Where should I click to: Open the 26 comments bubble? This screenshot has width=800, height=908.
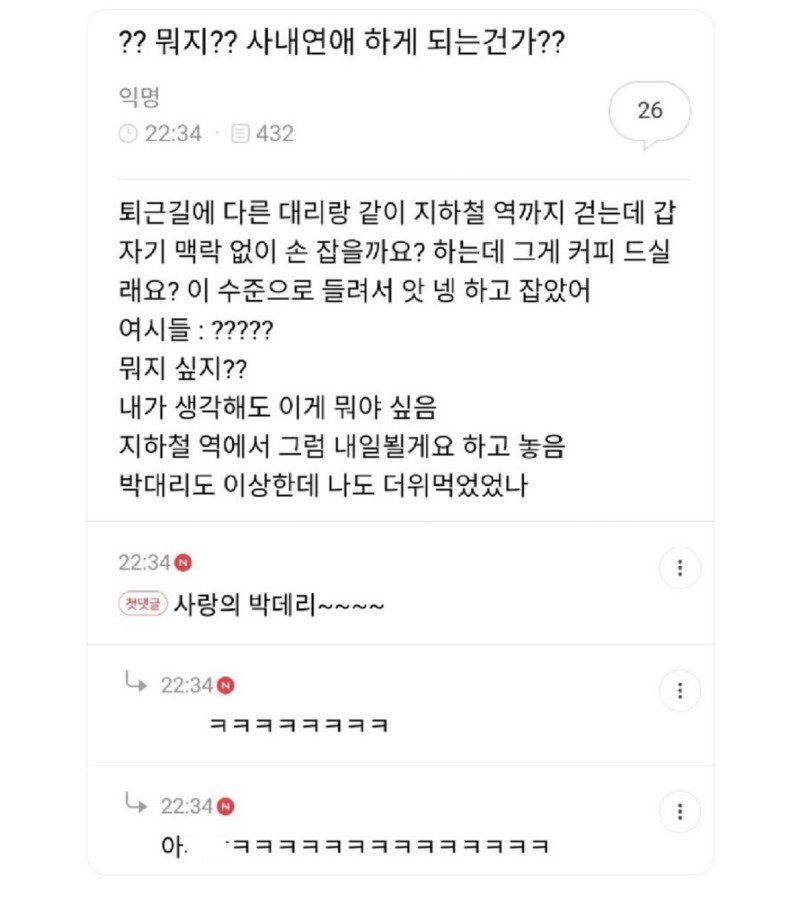click(650, 111)
